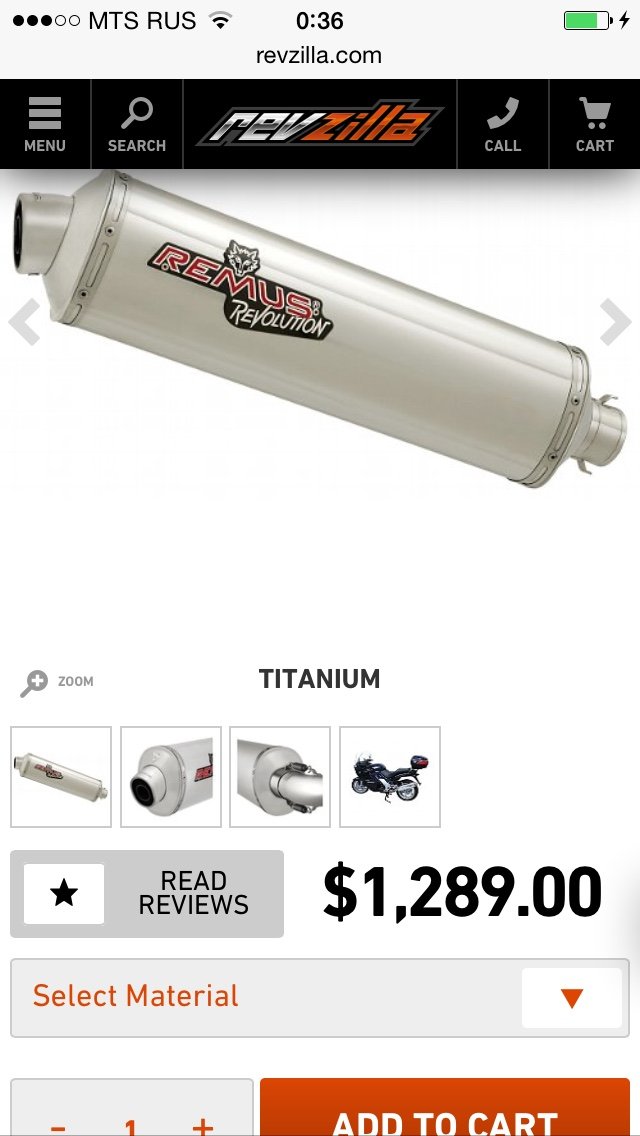Select the motorcycle photo thumbnail

tap(390, 777)
